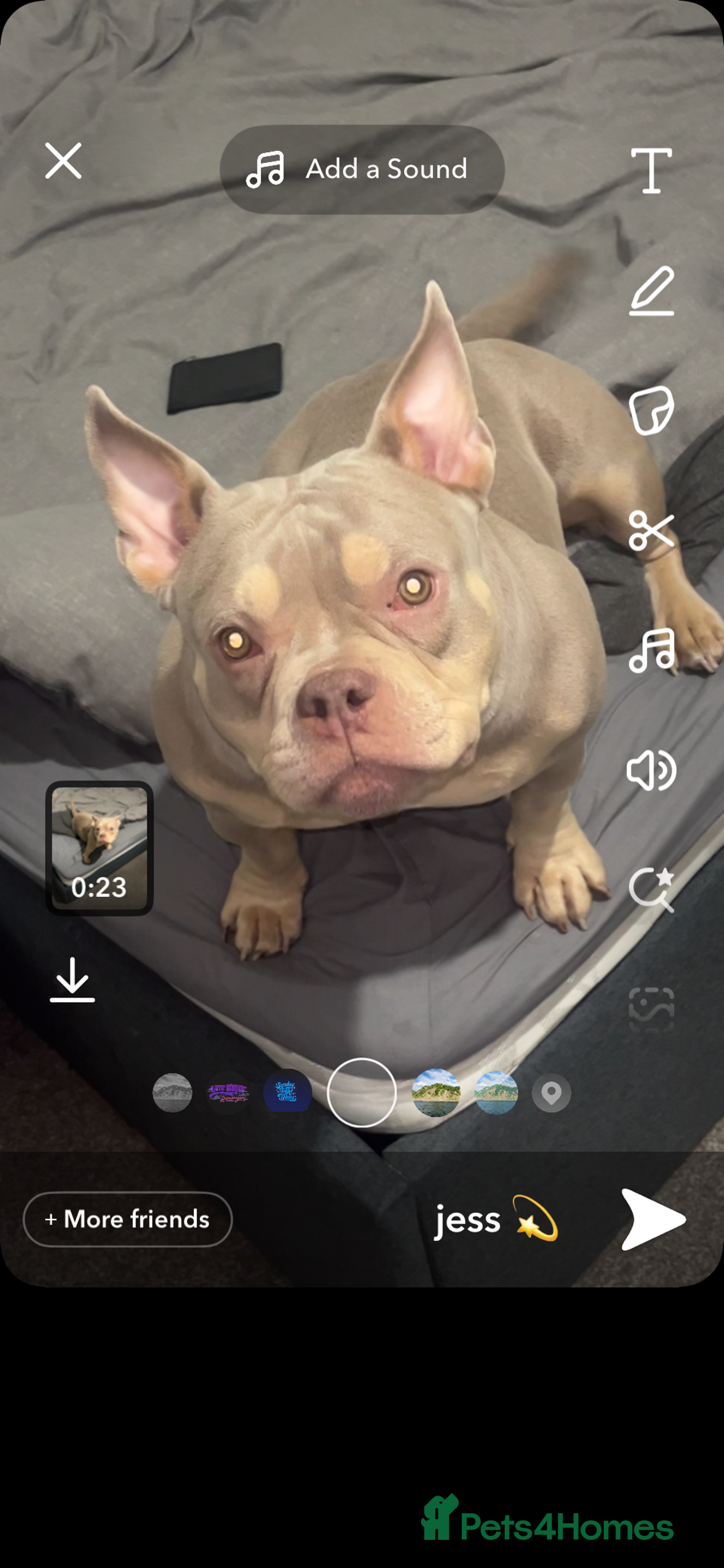Save the snap with download arrow
Screen dimensions: 724x1568
tap(72, 980)
